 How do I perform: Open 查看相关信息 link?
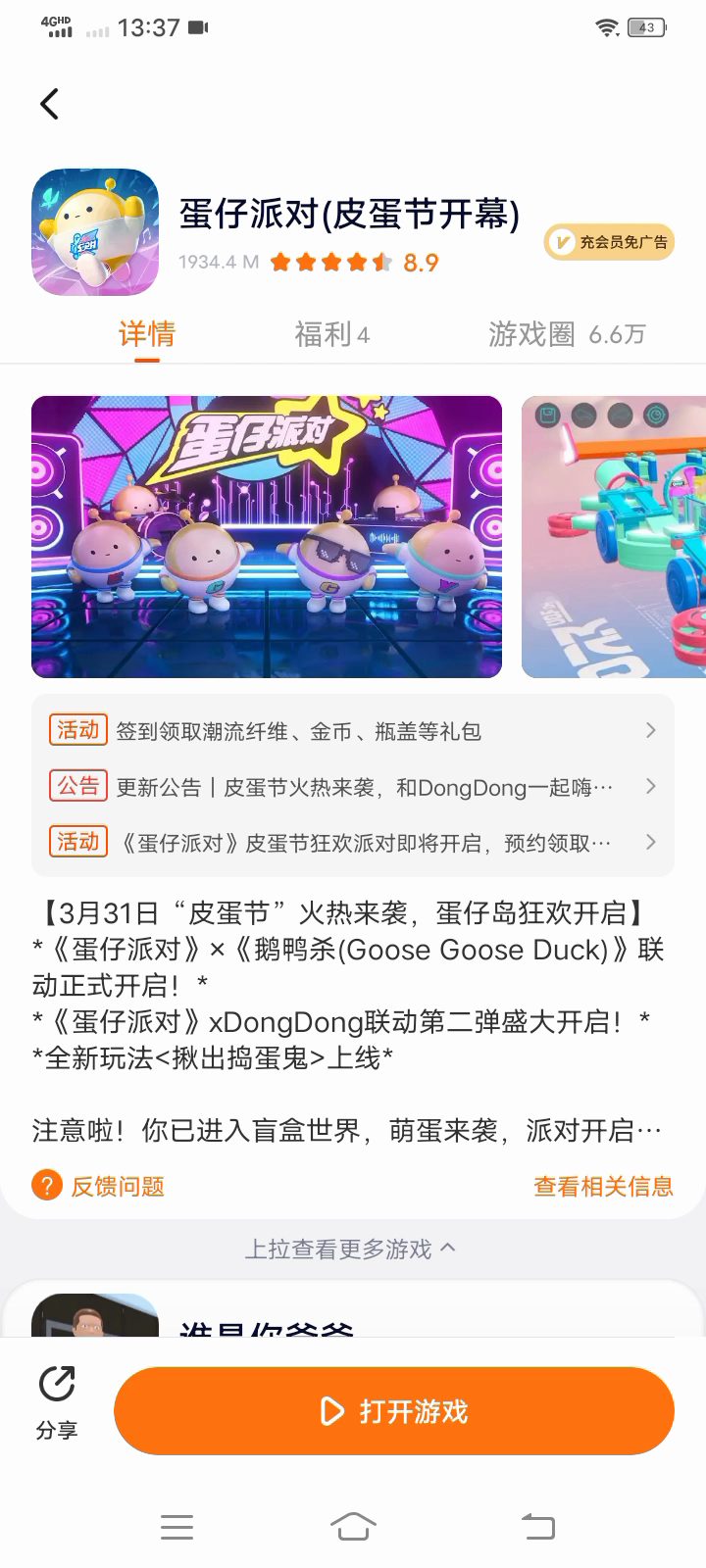[603, 1186]
